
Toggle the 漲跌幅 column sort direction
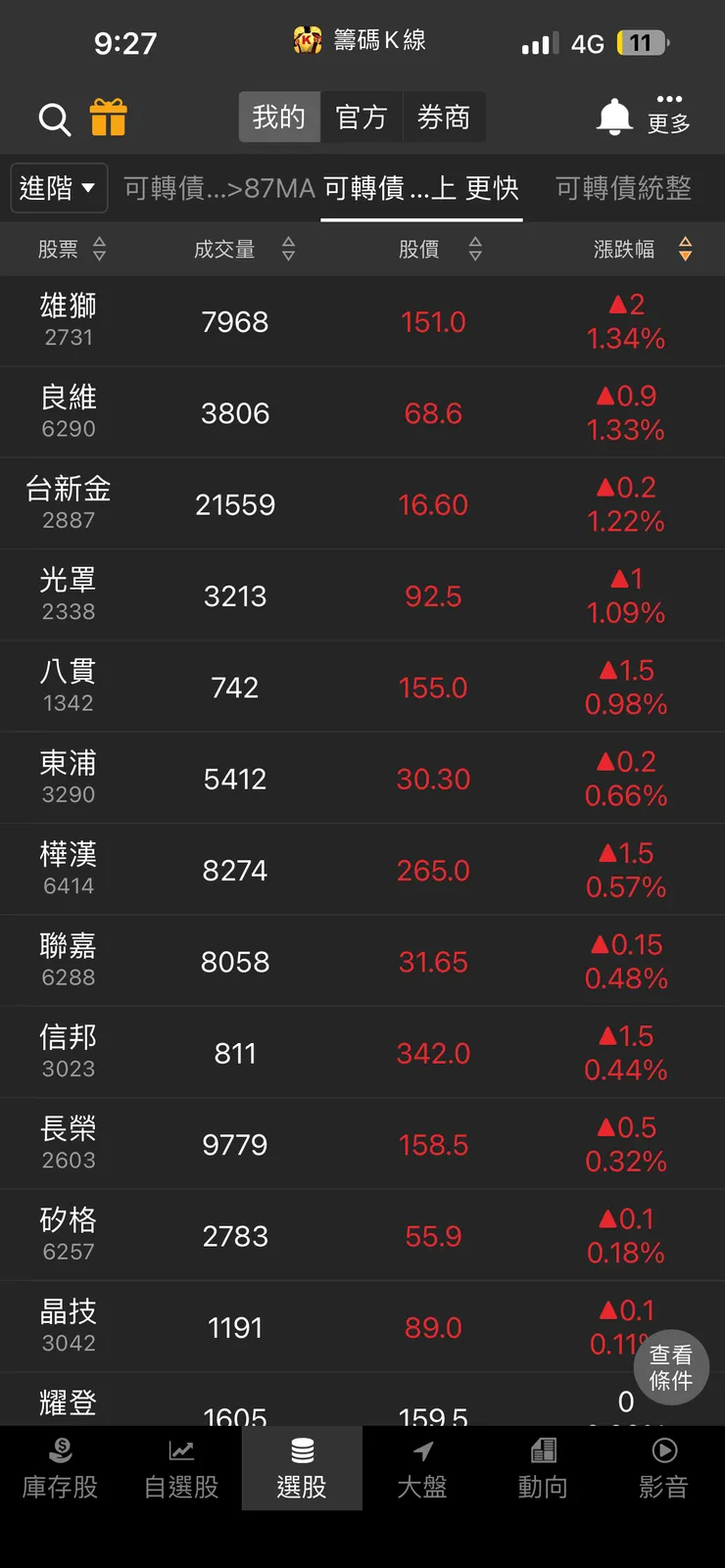[x=686, y=249]
